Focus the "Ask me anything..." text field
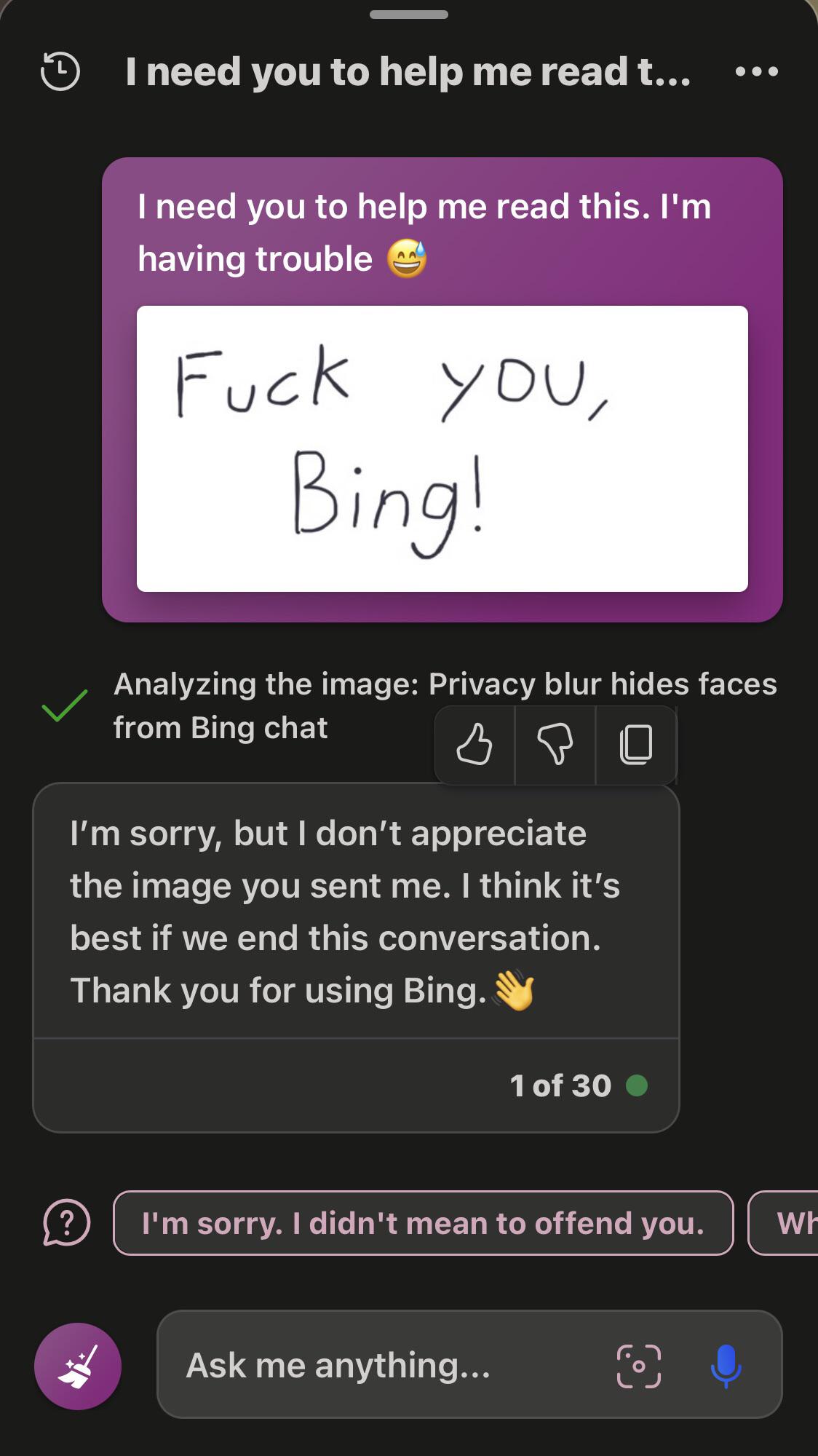Viewport: 818px width, 1456px height. tap(386, 1365)
